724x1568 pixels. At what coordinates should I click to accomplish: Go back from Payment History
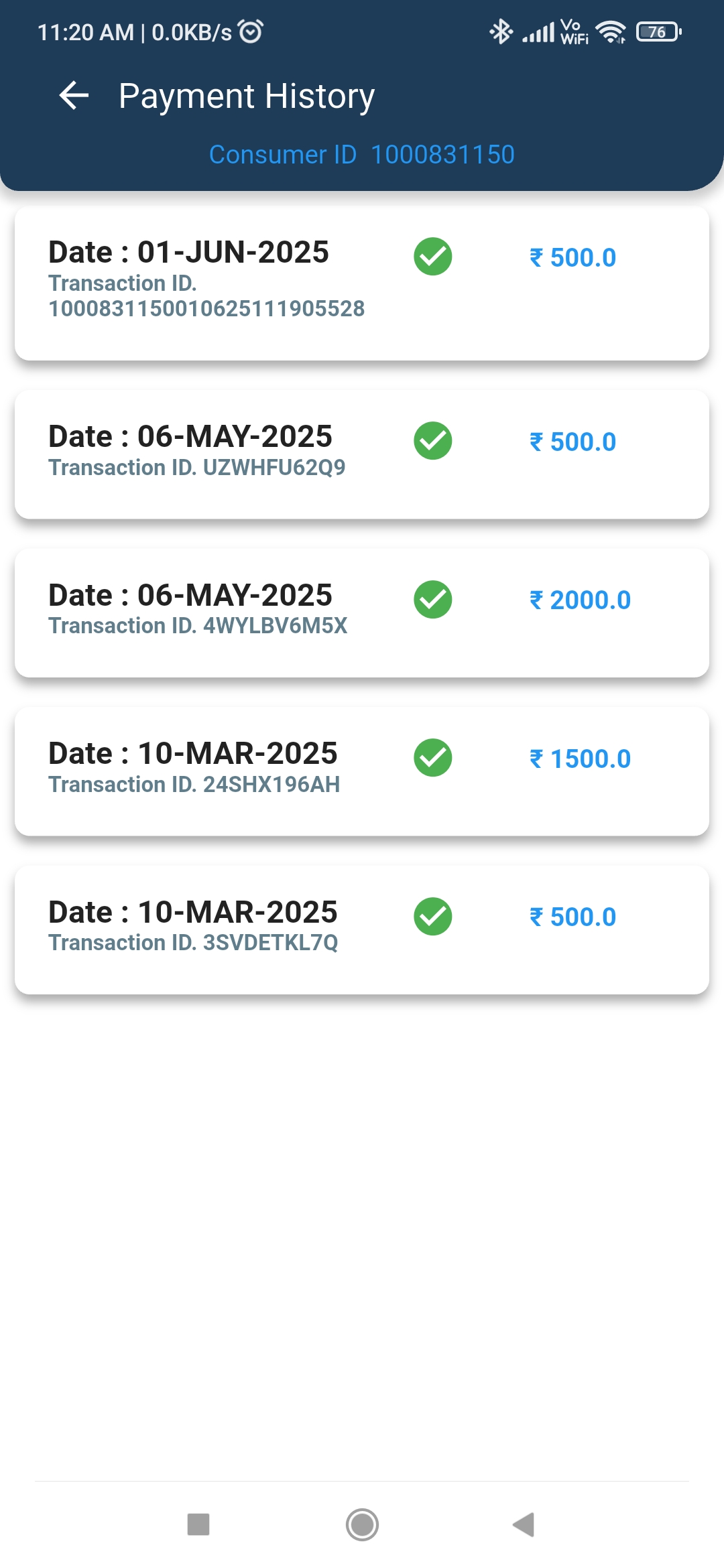coord(74,96)
